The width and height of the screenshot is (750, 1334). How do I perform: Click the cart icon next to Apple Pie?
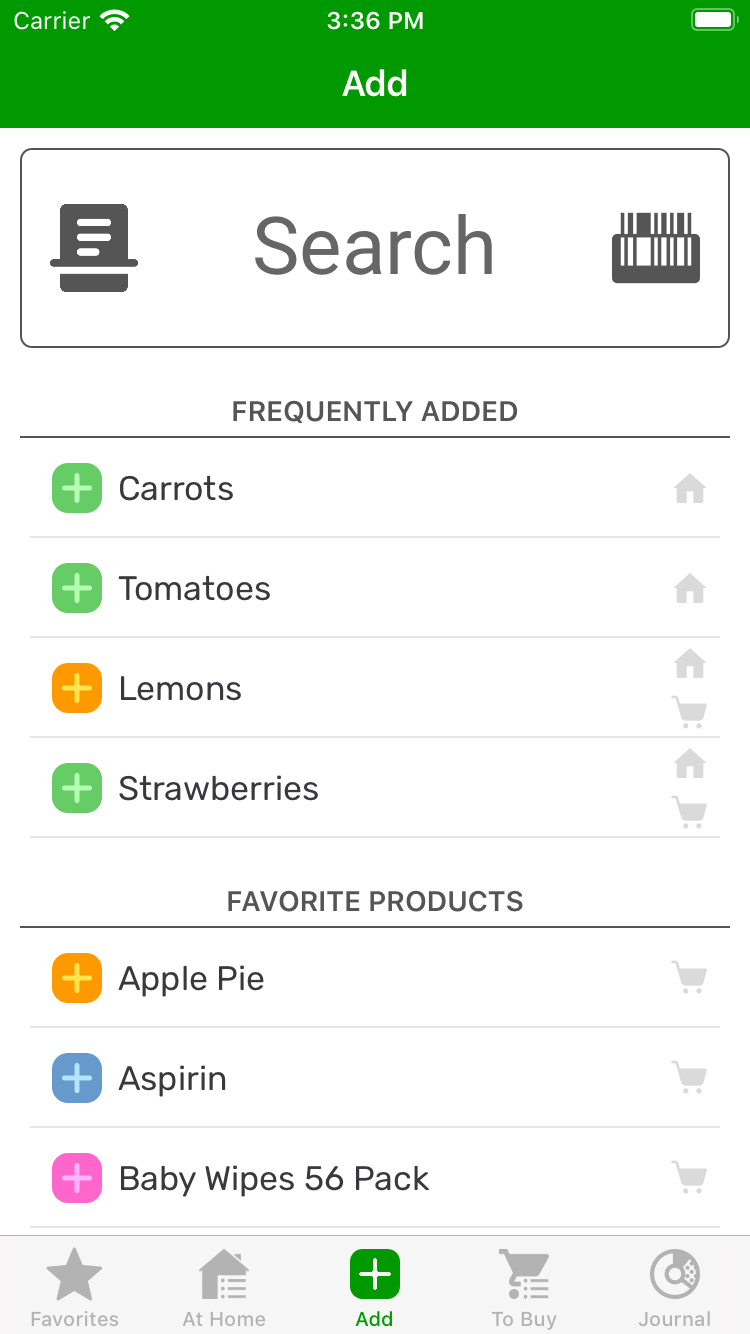coord(689,978)
